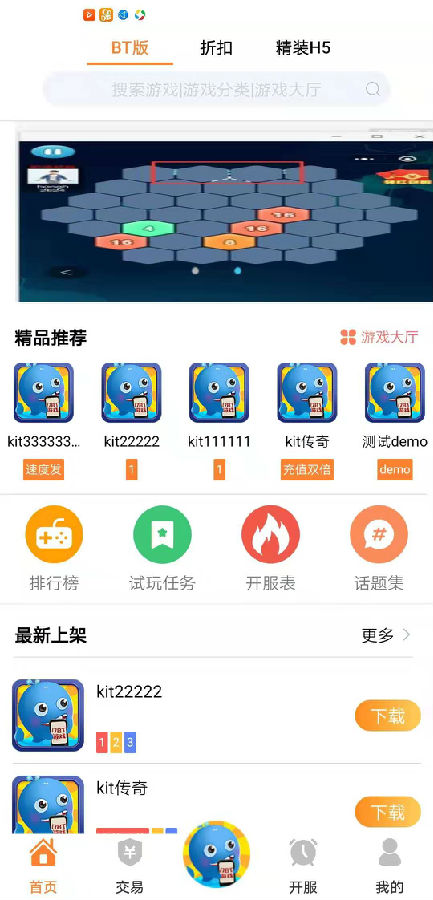Open the 测试demo game

click(395, 393)
